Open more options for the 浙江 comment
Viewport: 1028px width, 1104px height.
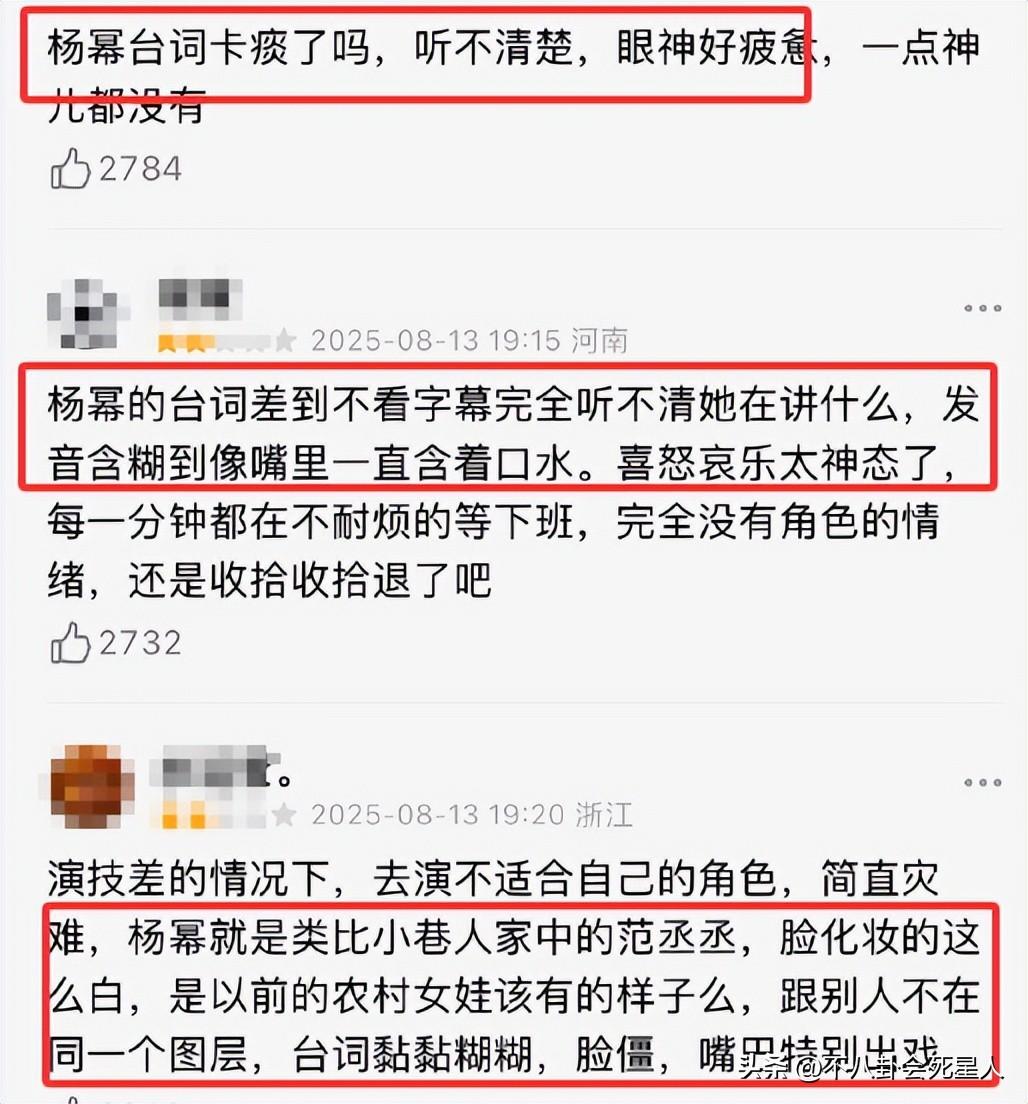[x=982, y=782]
